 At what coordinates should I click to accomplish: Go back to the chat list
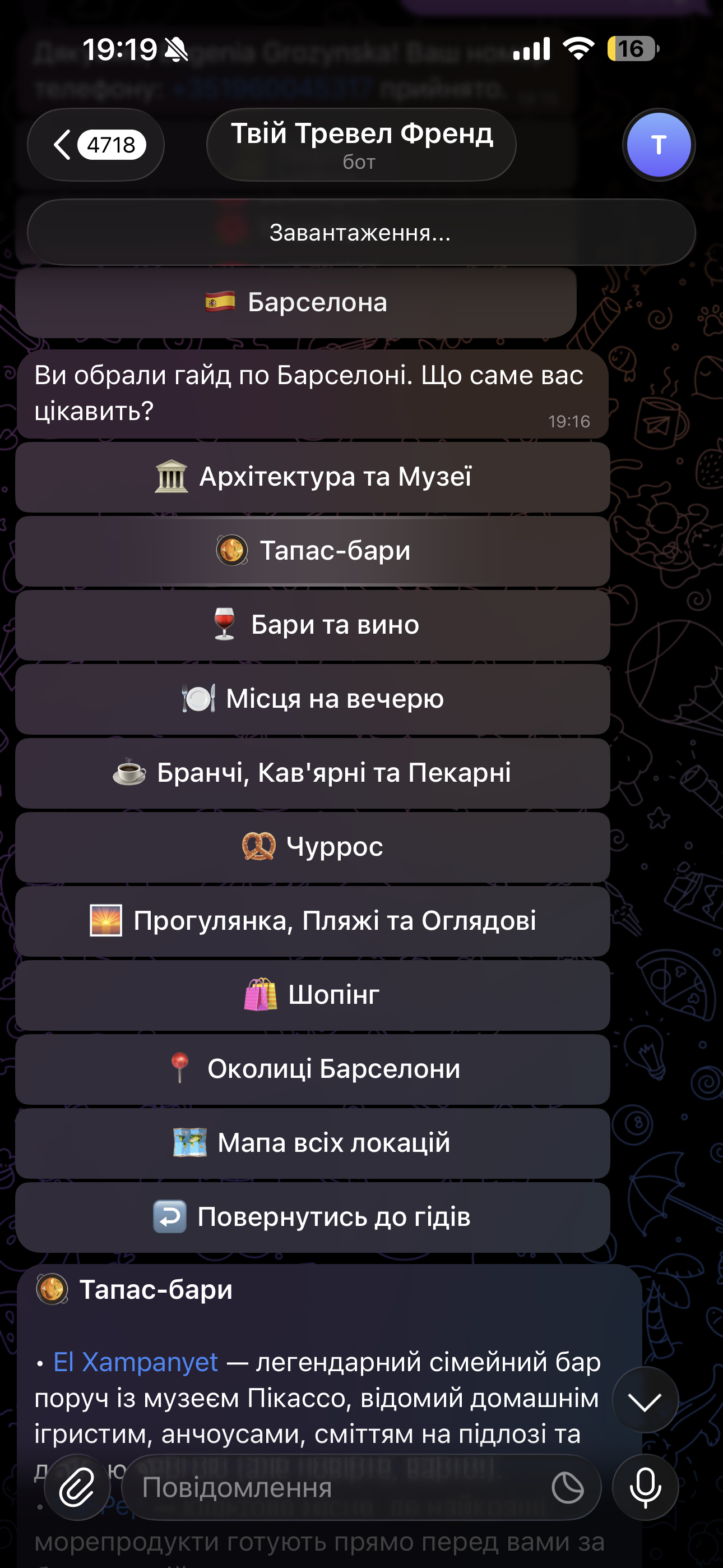(95, 145)
